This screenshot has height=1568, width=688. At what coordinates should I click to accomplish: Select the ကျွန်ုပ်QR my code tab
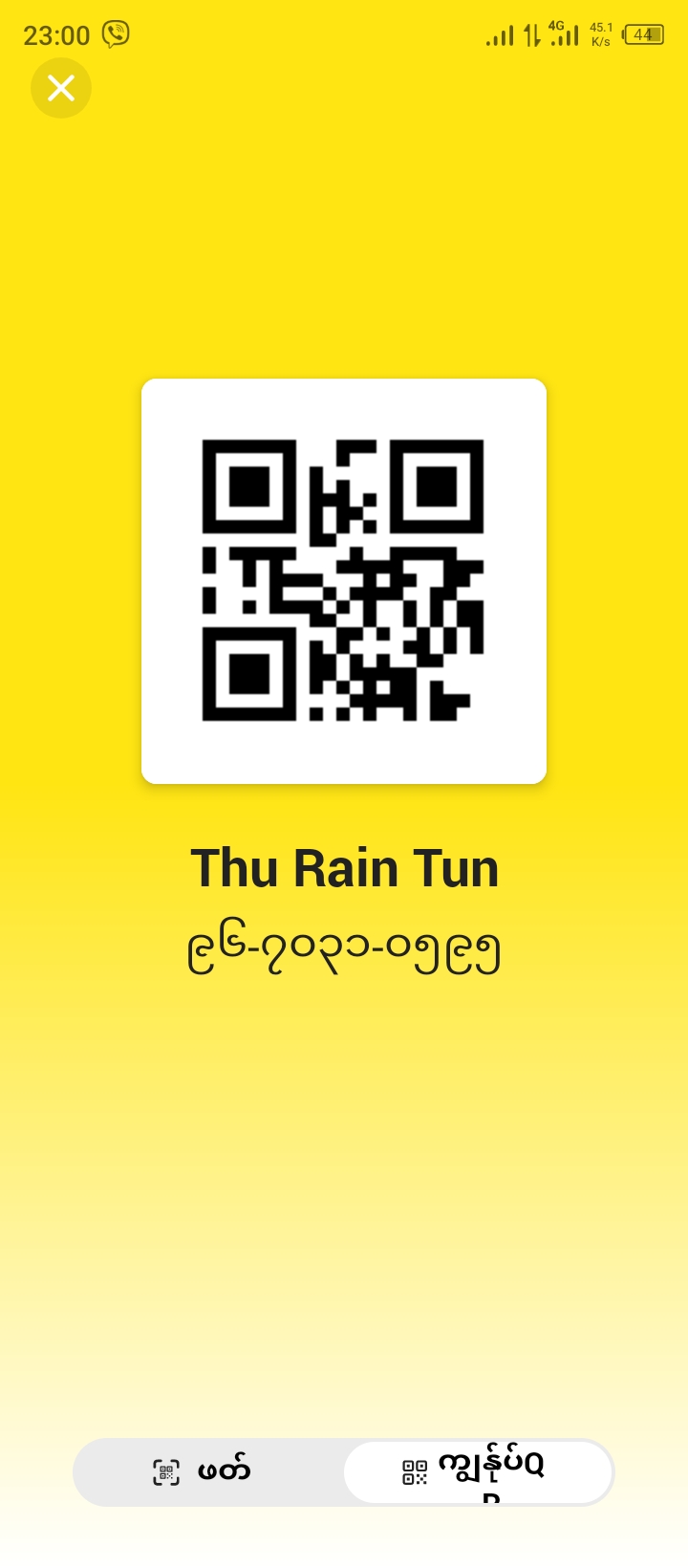pyautogui.click(x=478, y=1471)
